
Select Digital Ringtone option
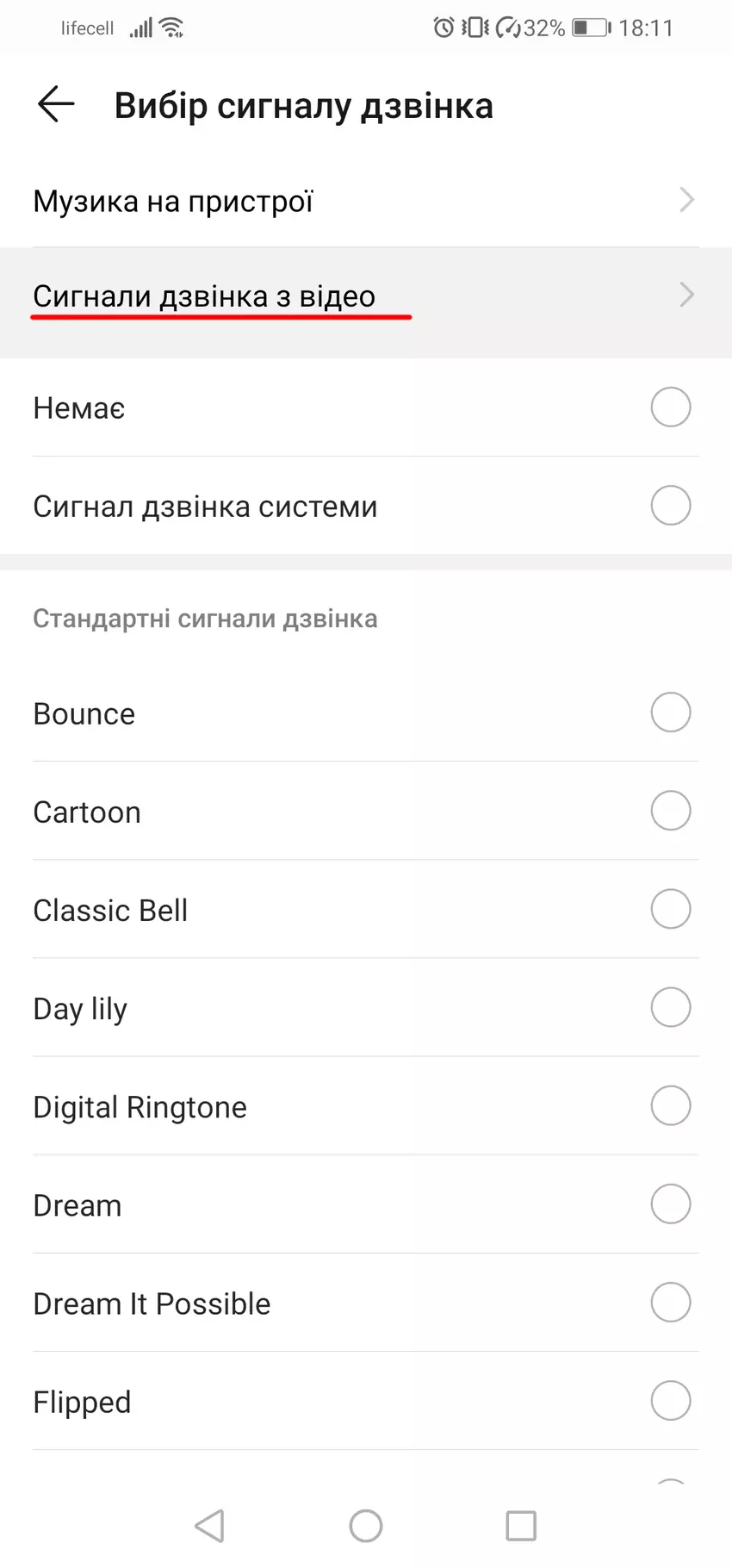point(670,1105)
